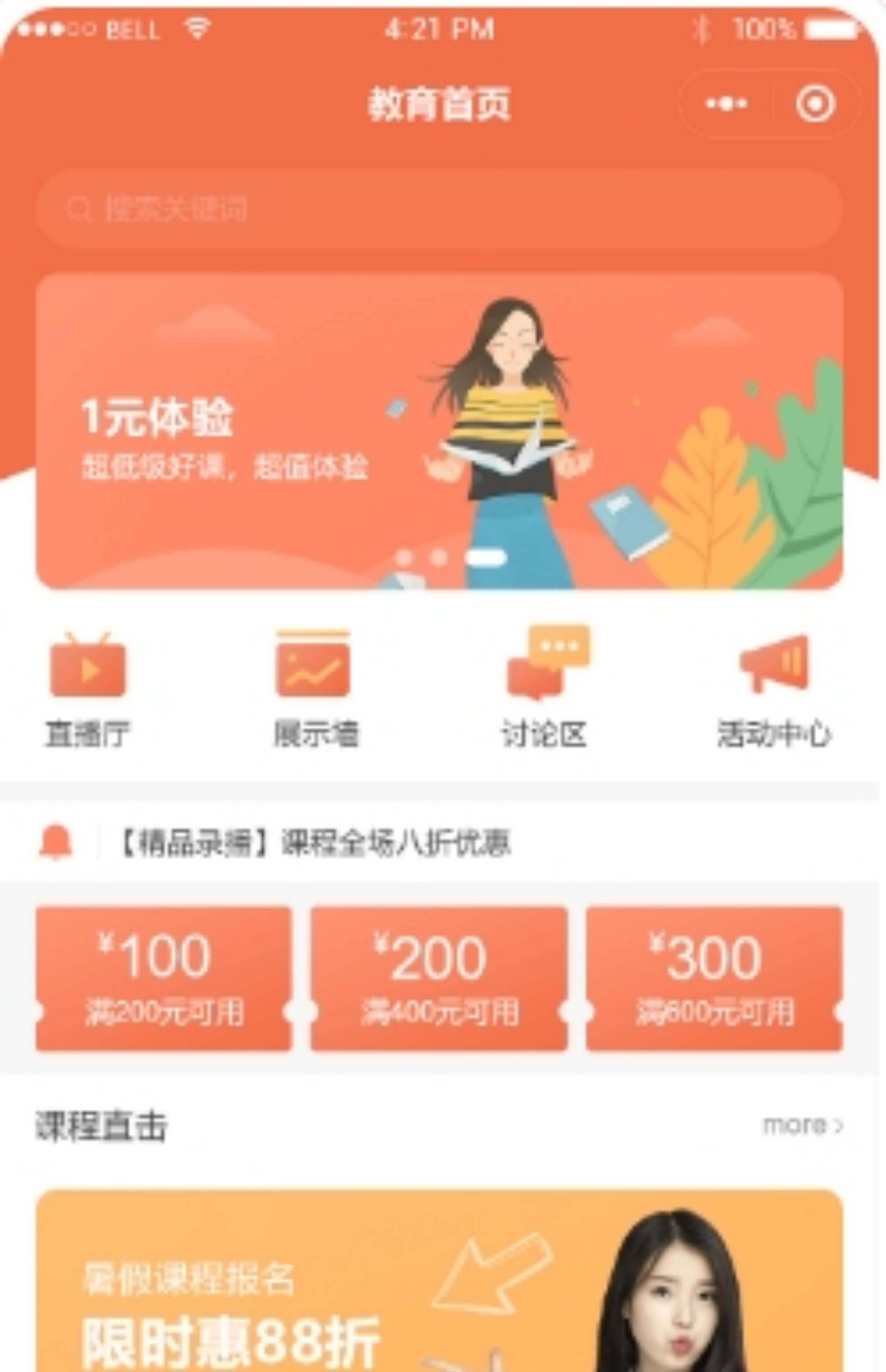Open the 1元体验 promotional banner
Screen dimensions: 886x1372
click(438, 432)
